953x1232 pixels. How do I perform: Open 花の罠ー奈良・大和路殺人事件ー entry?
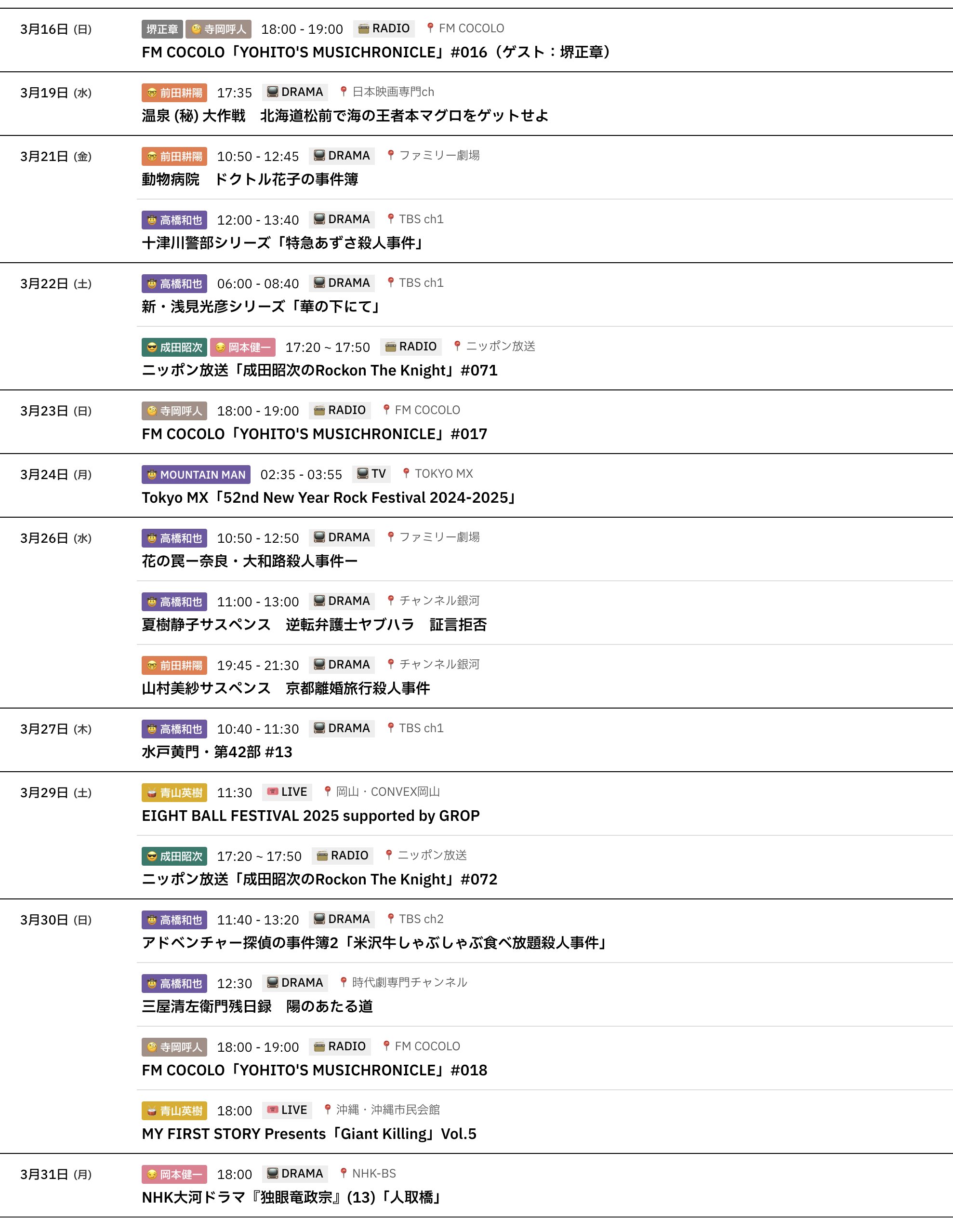249,561
